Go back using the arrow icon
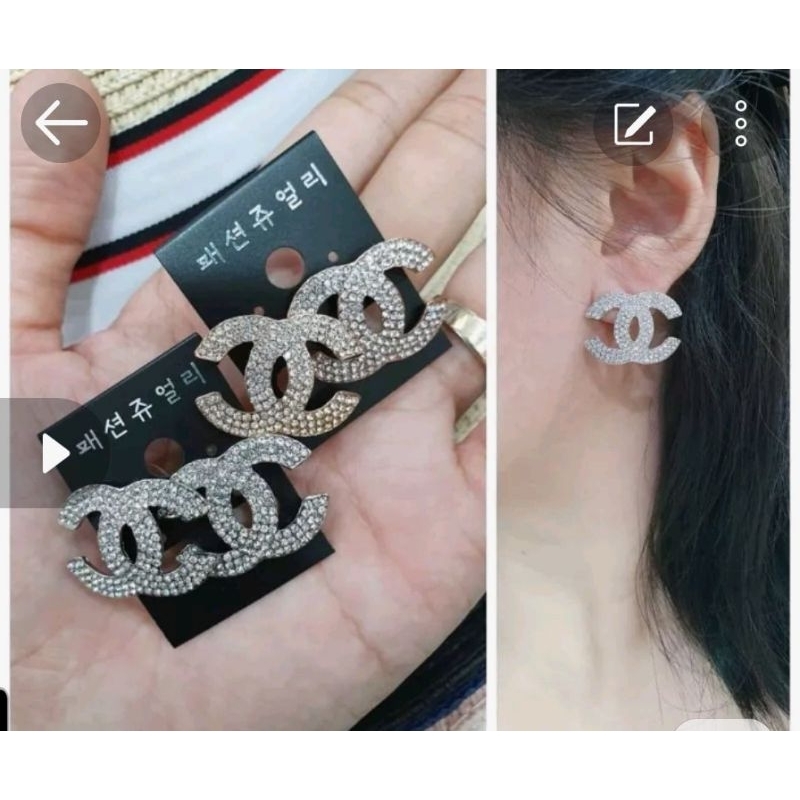This screenshot has height=800, width=800. point(61,123)
